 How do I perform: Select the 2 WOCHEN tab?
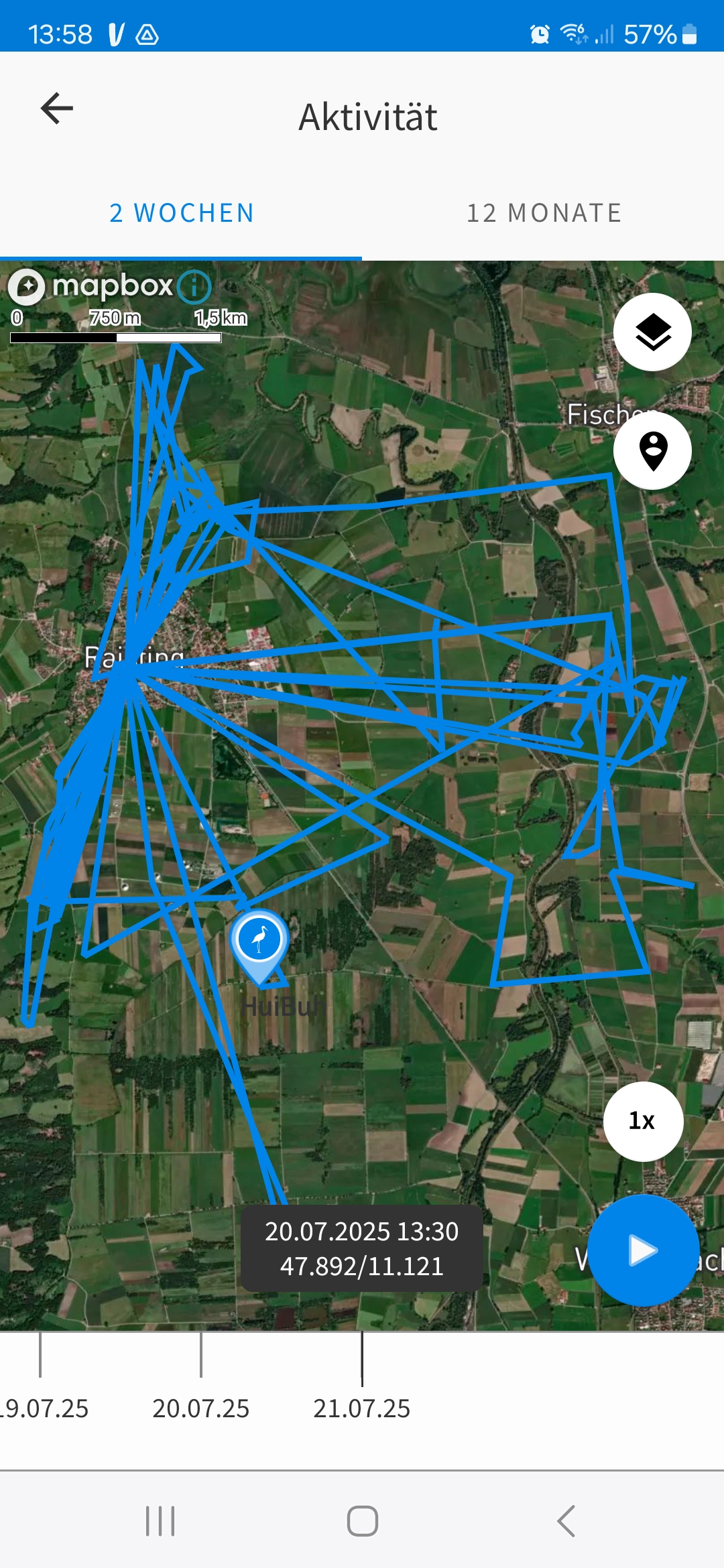(x=181, y=213)
